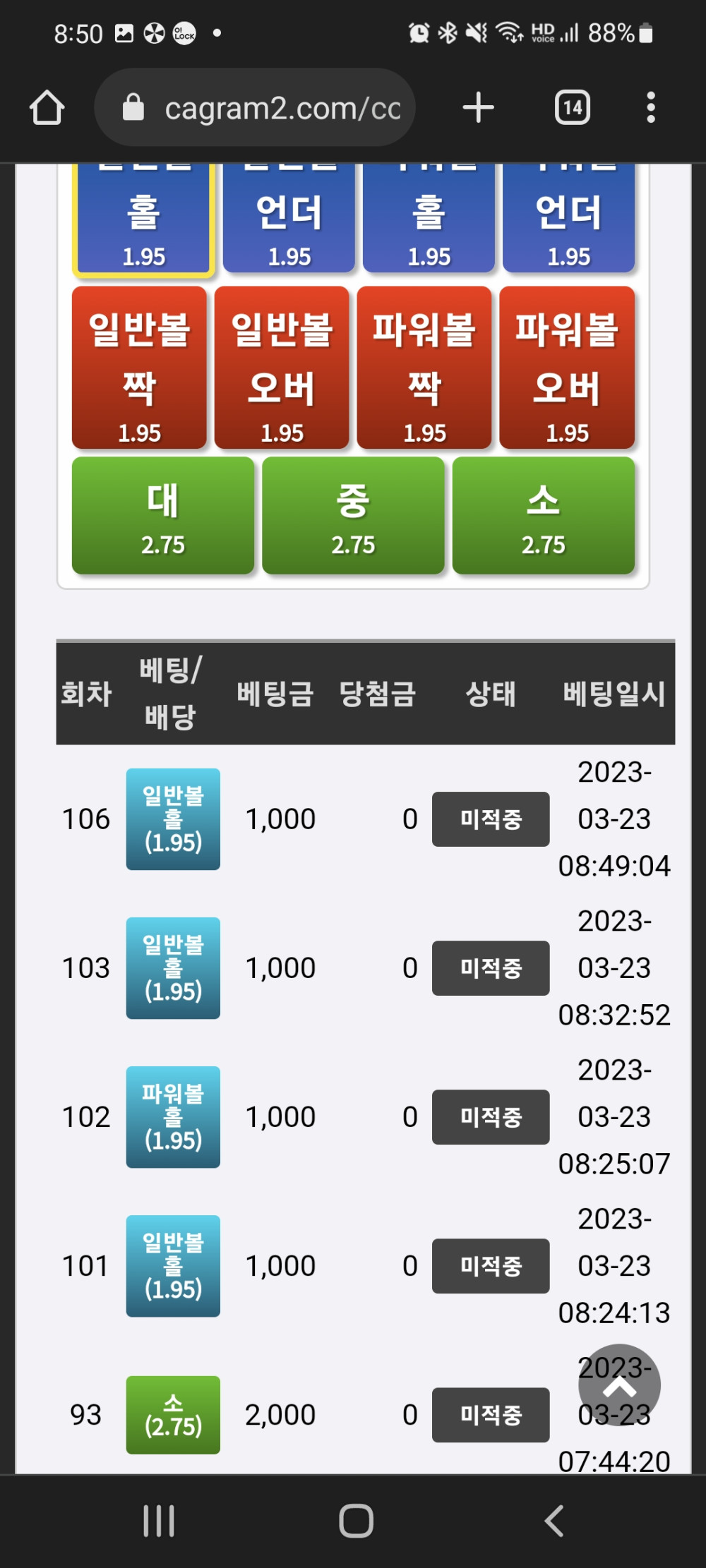The height and width of the screenshot is (1568, 706).
Task: Open the tab switcher showing 14 tabs
Action: pyautogui.click(x=572, y=108)
